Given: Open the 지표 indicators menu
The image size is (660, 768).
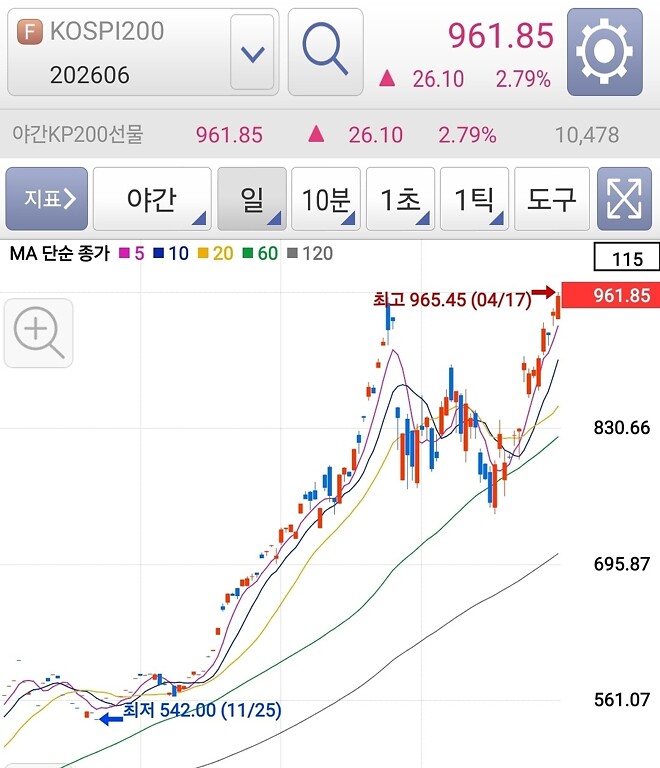Looking at the screenshot, I should (47, 199).
